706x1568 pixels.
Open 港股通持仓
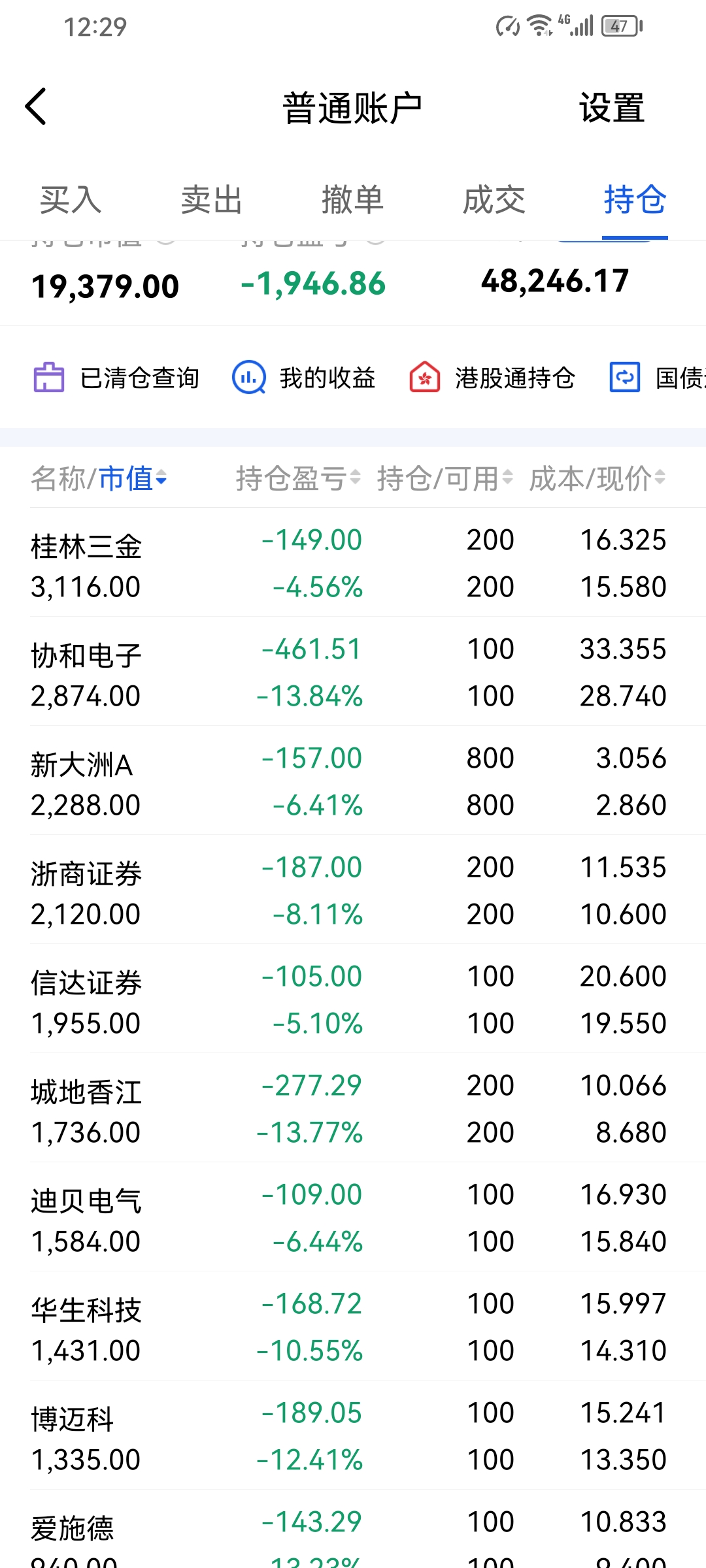point(492,378)
